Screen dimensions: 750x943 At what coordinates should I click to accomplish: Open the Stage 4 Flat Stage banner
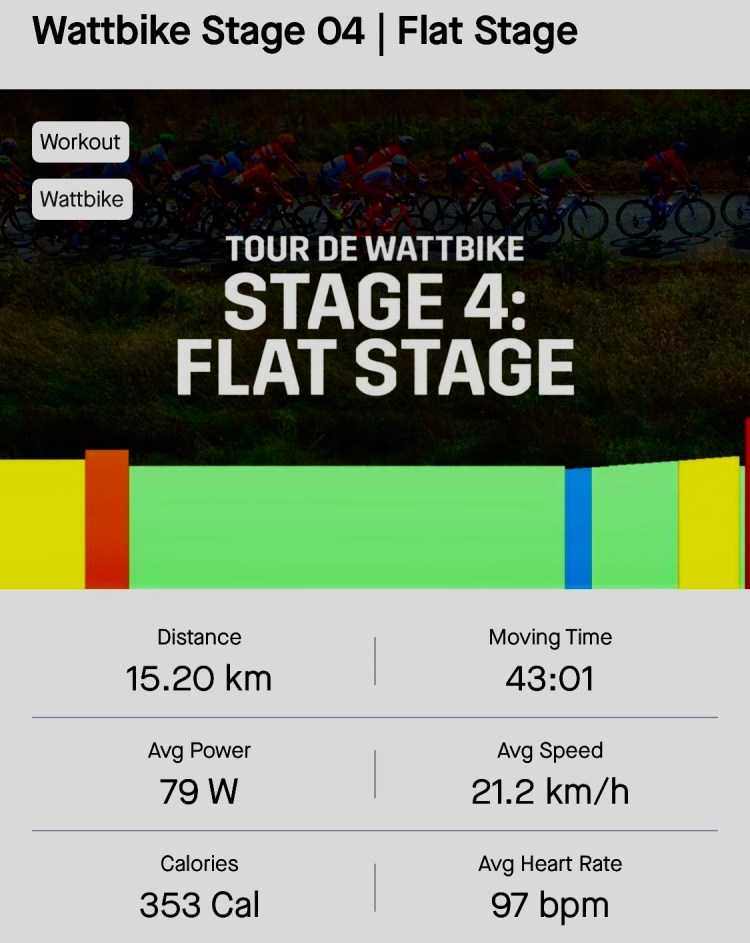click(375, 320)
